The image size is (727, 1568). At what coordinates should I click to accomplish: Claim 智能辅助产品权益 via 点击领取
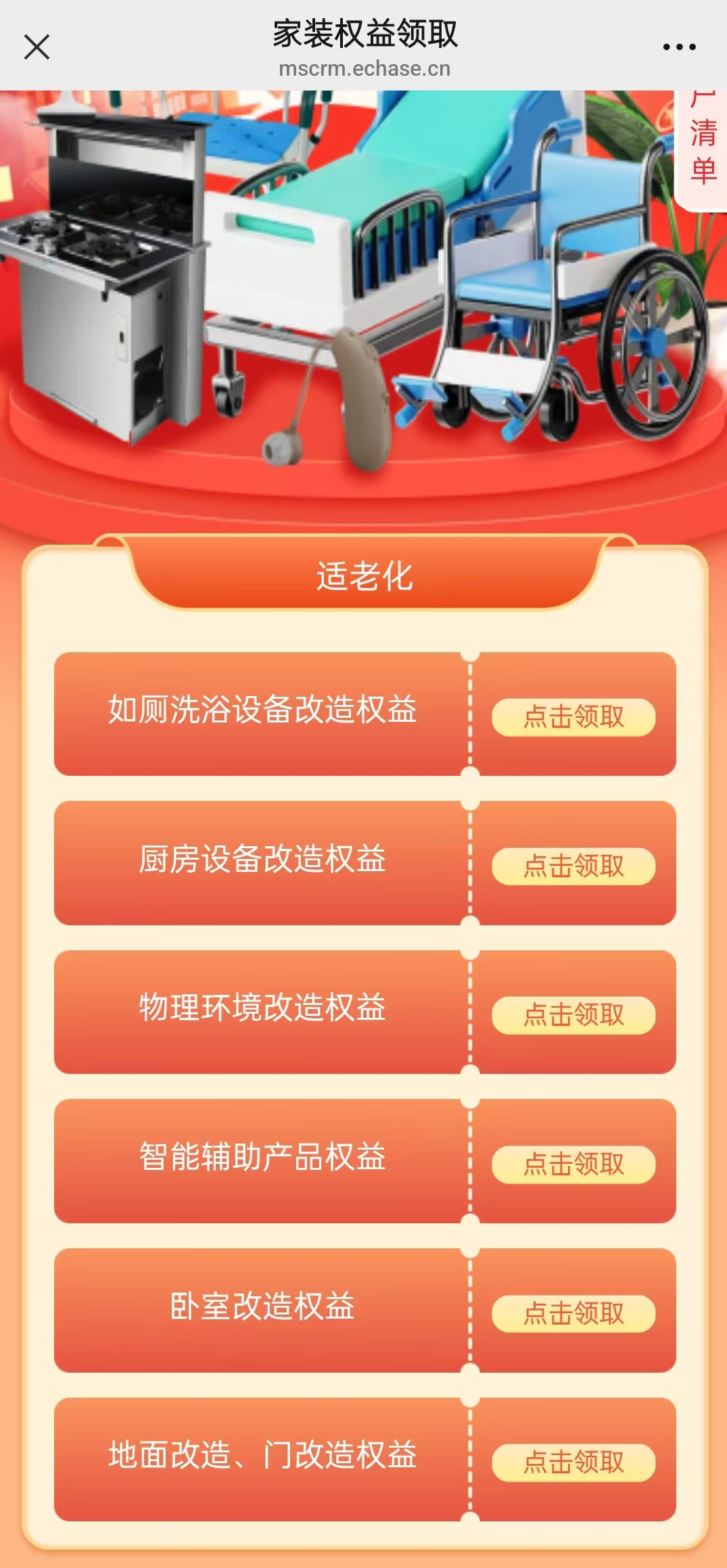pyautogui.click(x=573, y=1165)
